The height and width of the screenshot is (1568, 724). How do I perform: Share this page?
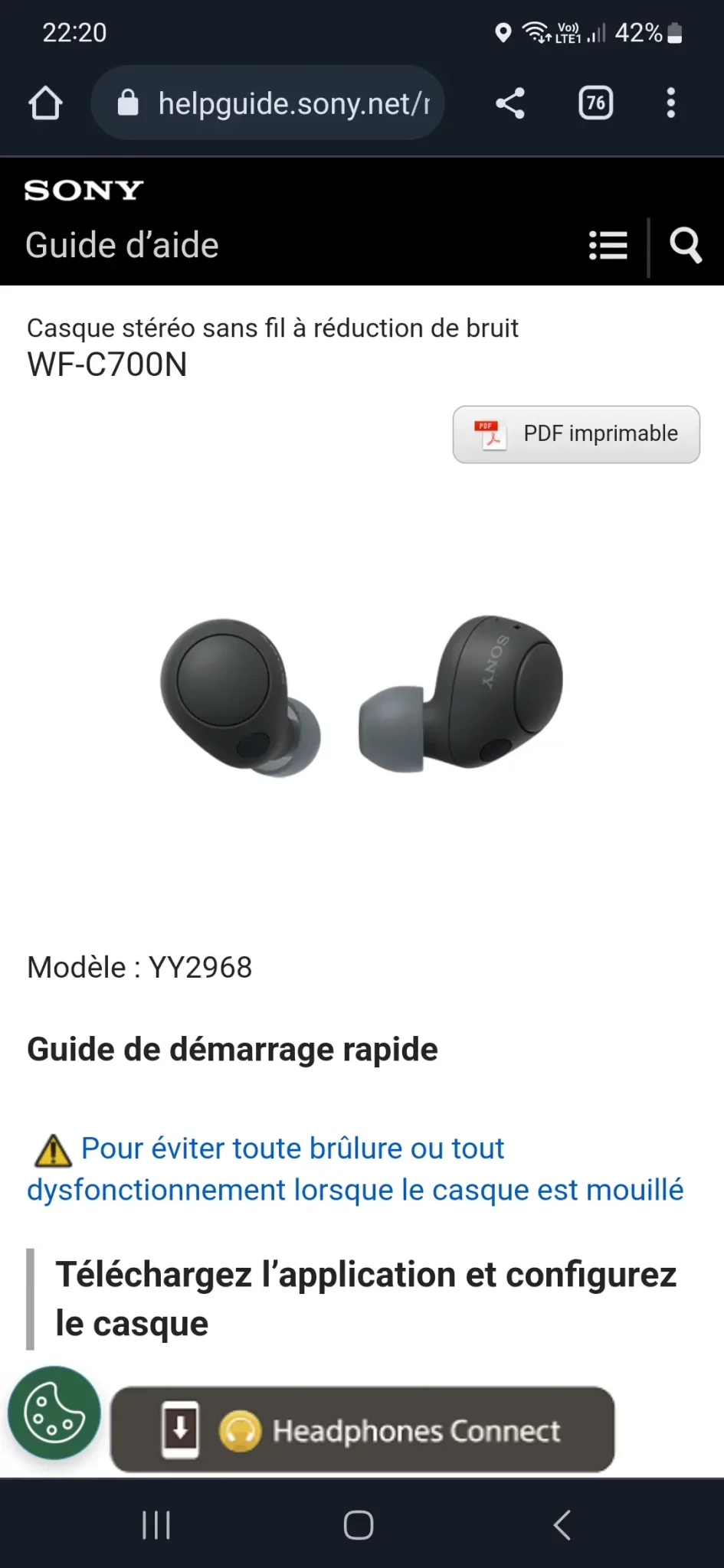[510, 103]
